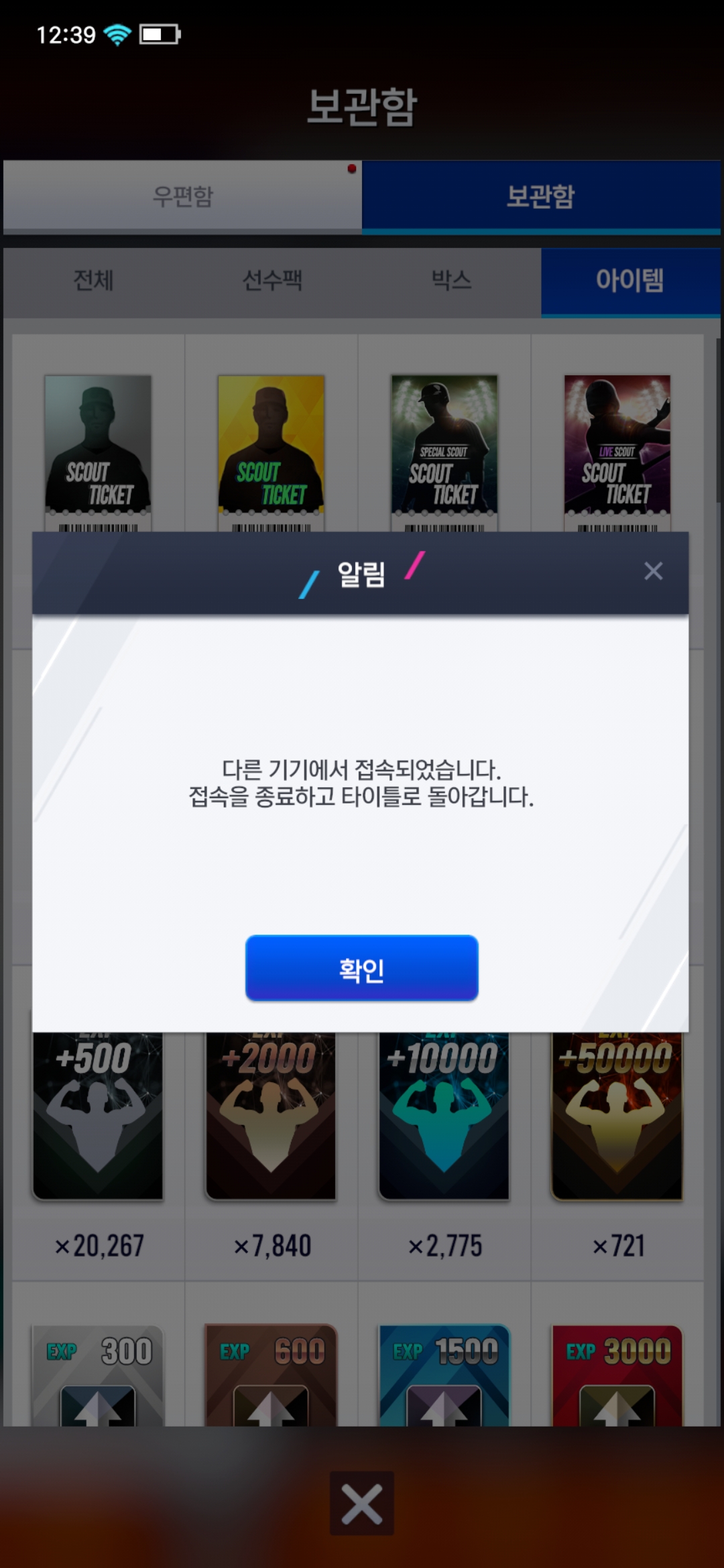Switch to the 박스 category

coord(451,280)
